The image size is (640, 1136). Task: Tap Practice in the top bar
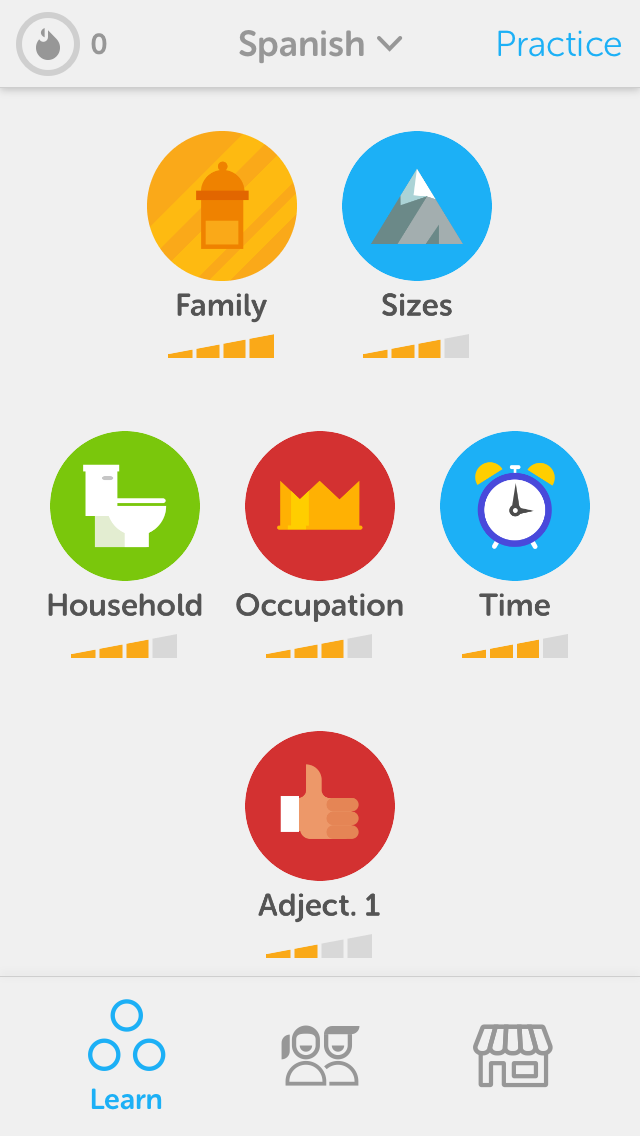pos(558,44)
